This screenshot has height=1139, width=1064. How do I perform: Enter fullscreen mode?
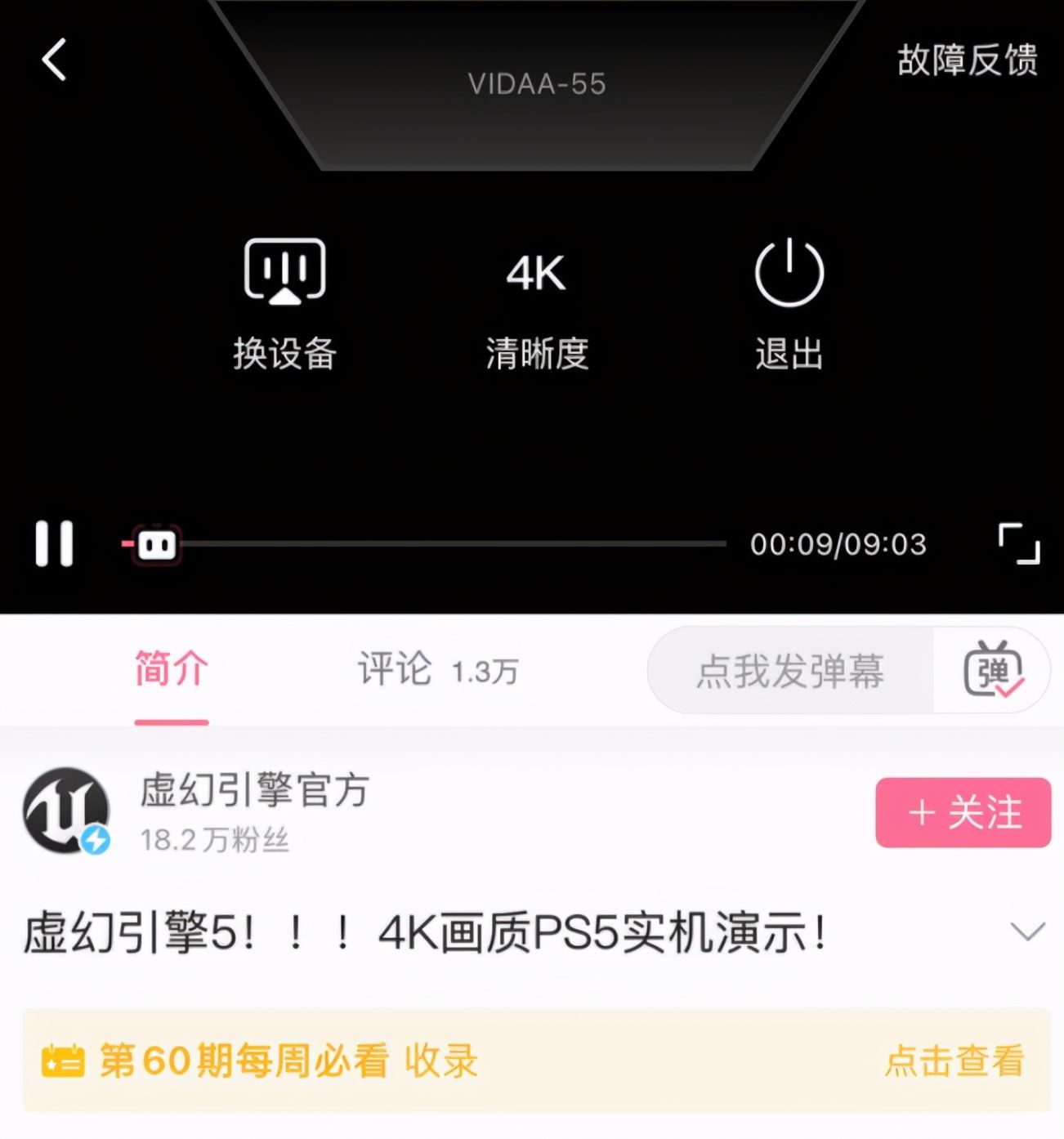click(1019, 543)
